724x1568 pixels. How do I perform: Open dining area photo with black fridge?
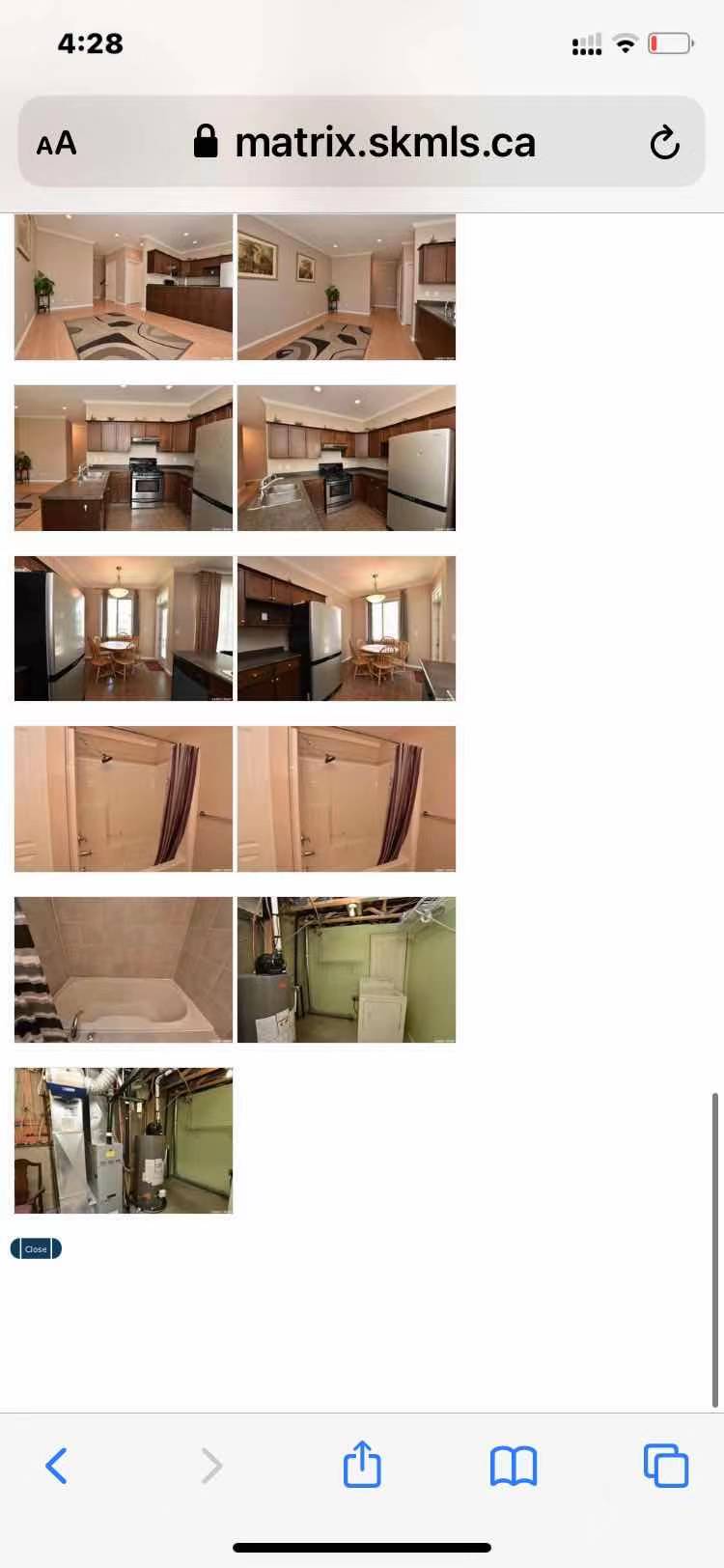click(x=124, y=629)
